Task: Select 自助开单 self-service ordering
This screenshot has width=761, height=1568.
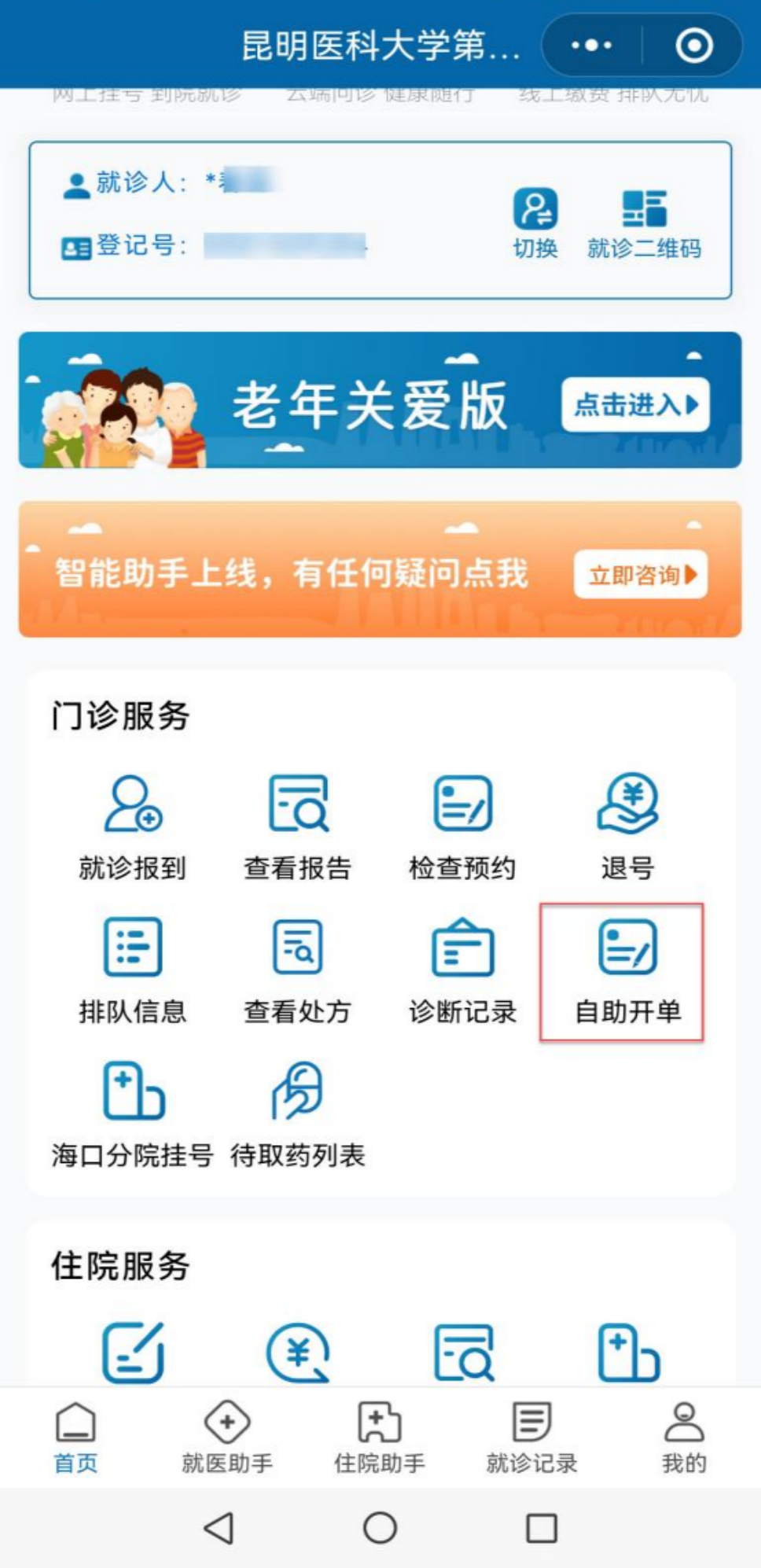Action: point(627,971)
